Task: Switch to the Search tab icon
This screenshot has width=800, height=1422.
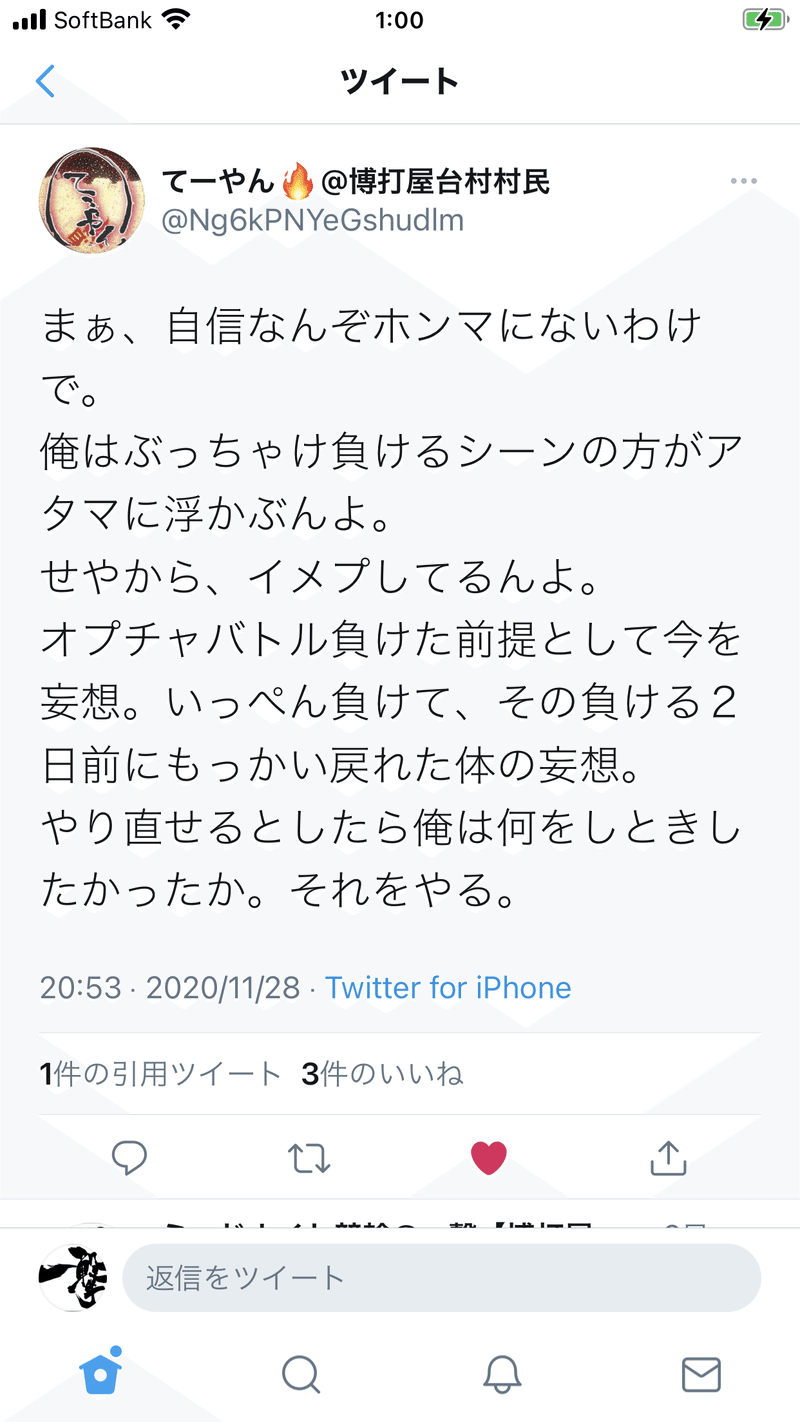Action: (x=300, y=1375)
